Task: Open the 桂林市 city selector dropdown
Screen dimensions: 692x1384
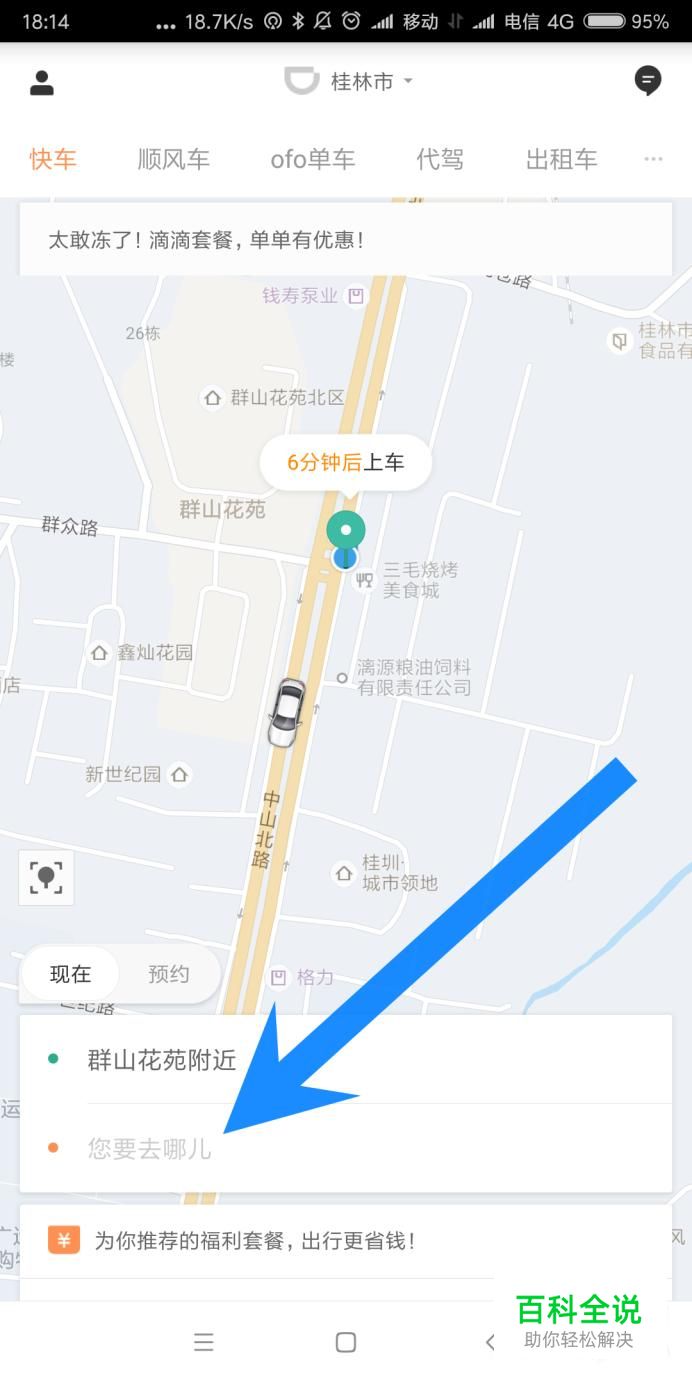Action: pyautogui.click(x=349, y=82)
